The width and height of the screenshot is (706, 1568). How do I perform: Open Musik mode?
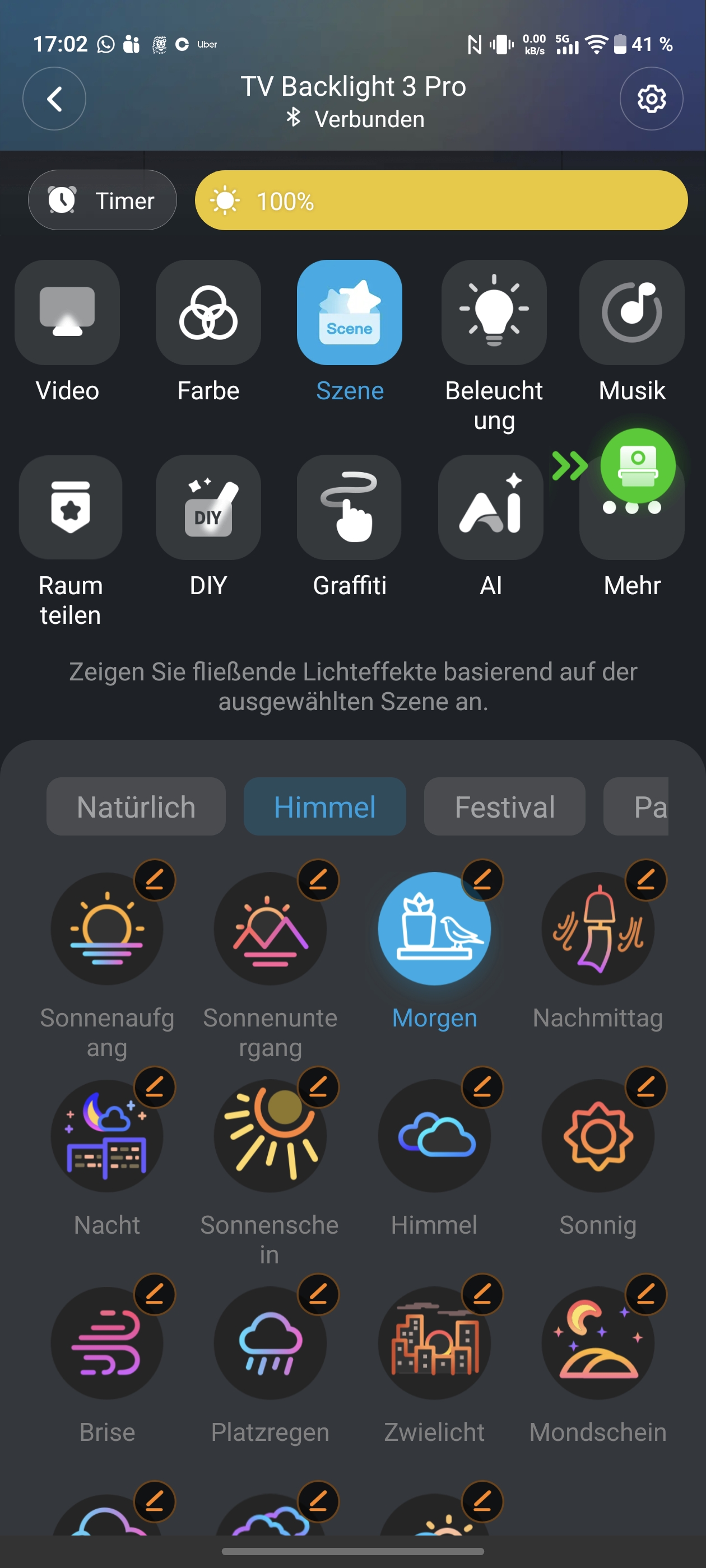coord(631,313)
